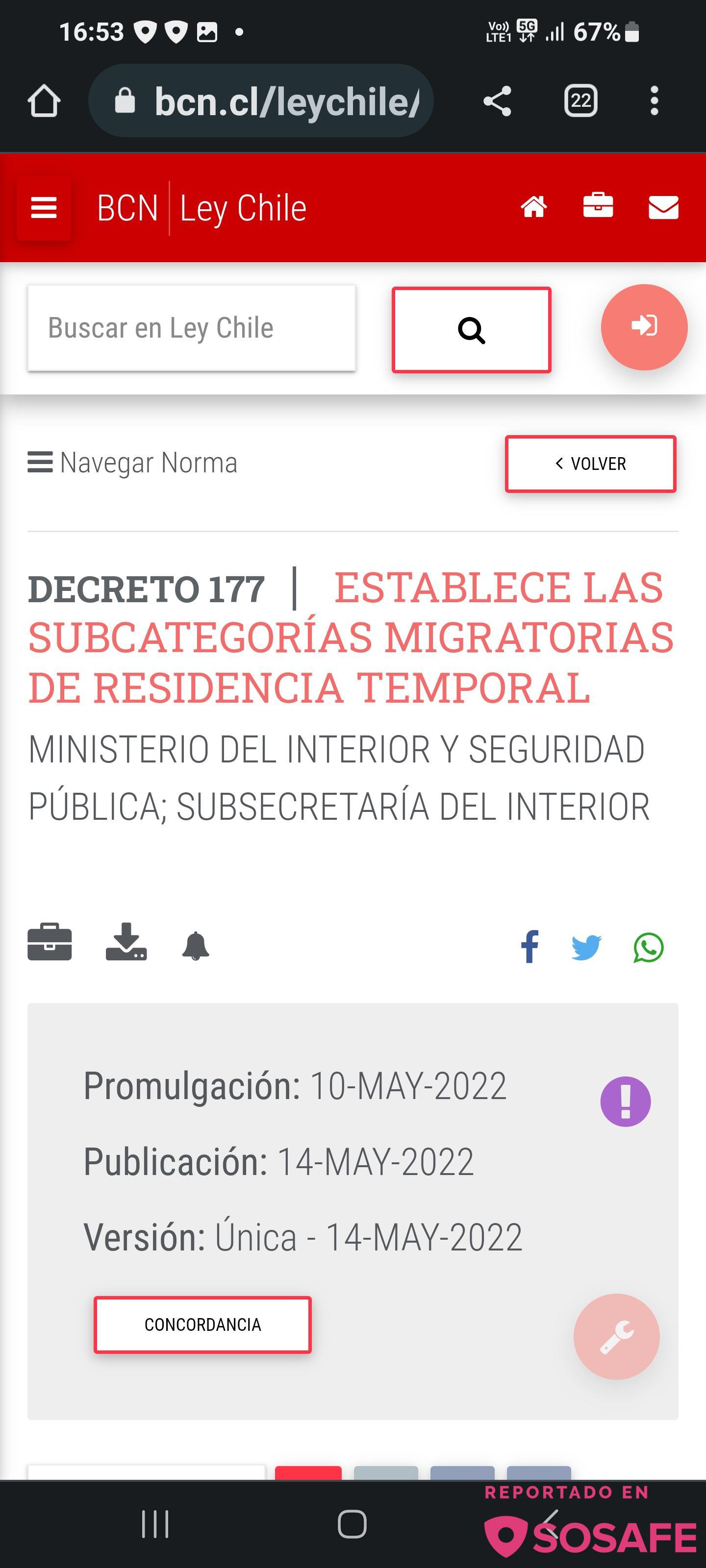
Task: Go back with the VOLVER button
Action: pos(590,464)
